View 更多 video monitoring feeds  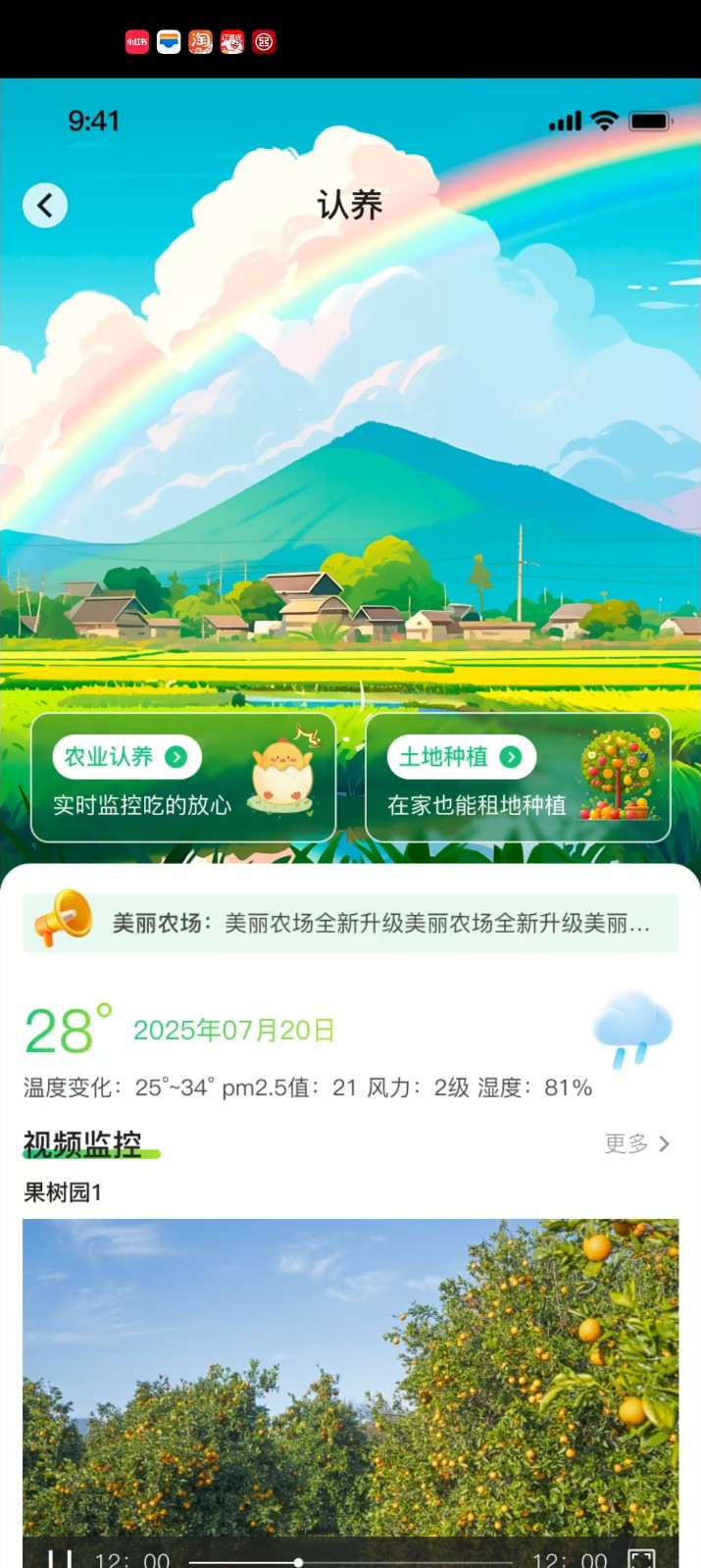pos(636,1143)
